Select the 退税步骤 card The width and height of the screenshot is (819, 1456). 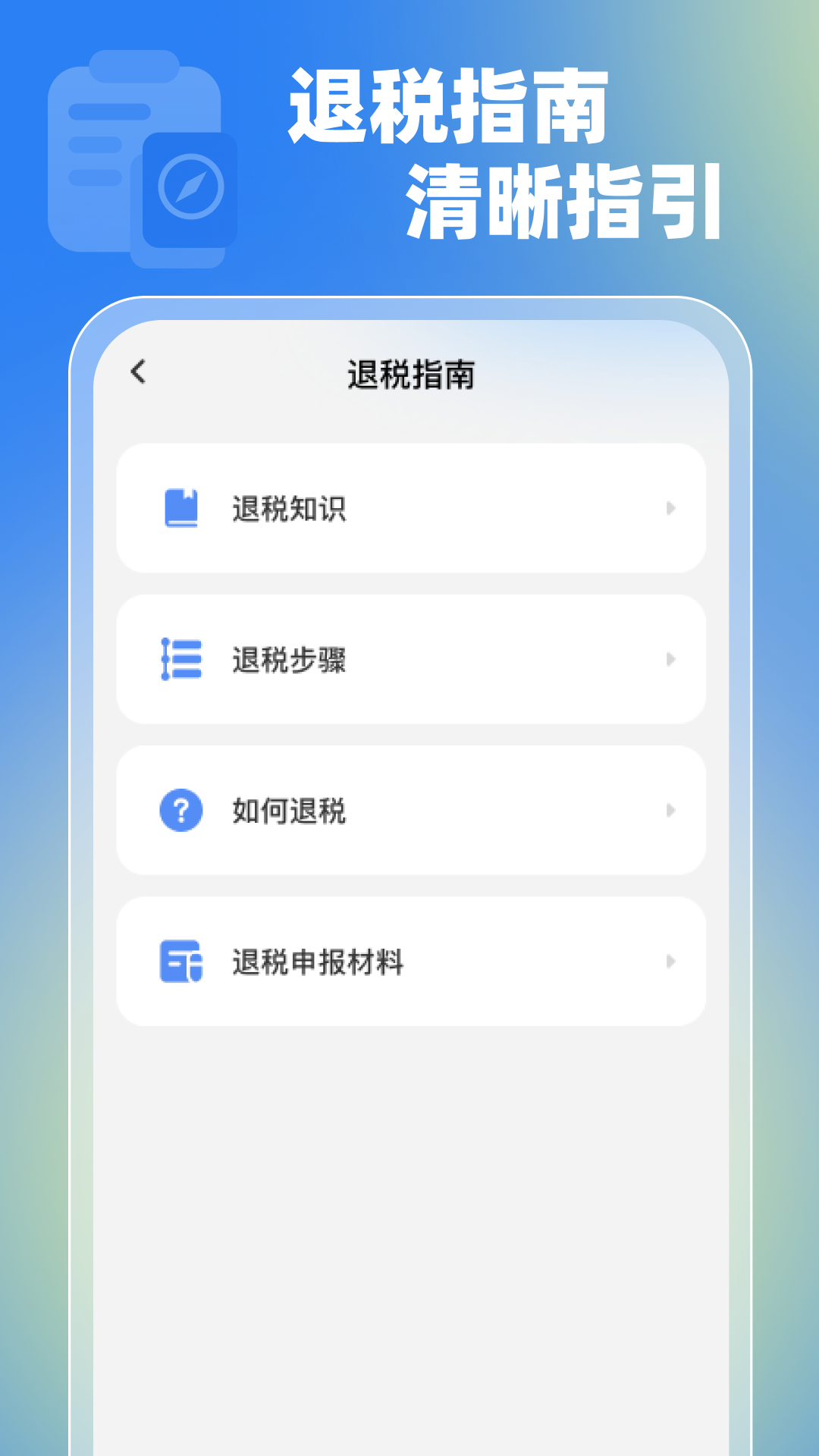409,659
